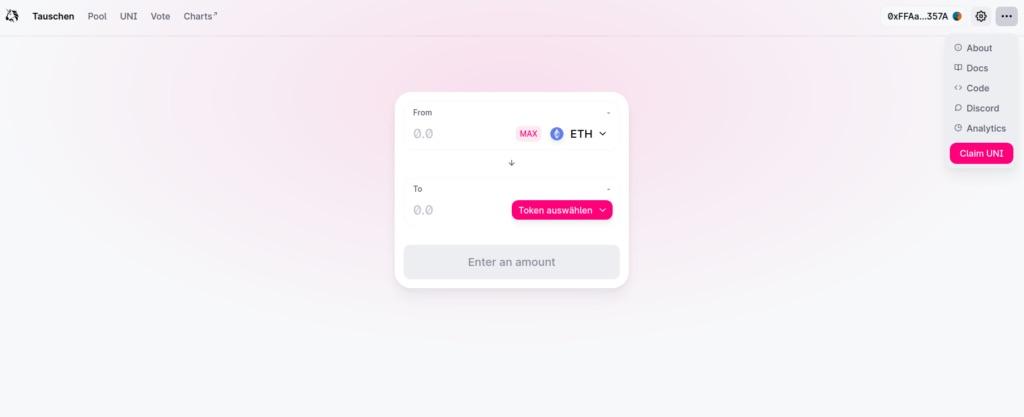Tap the MAX amount button
The width and height of the screenshot is (1024, 417).
tap(528, 133)
